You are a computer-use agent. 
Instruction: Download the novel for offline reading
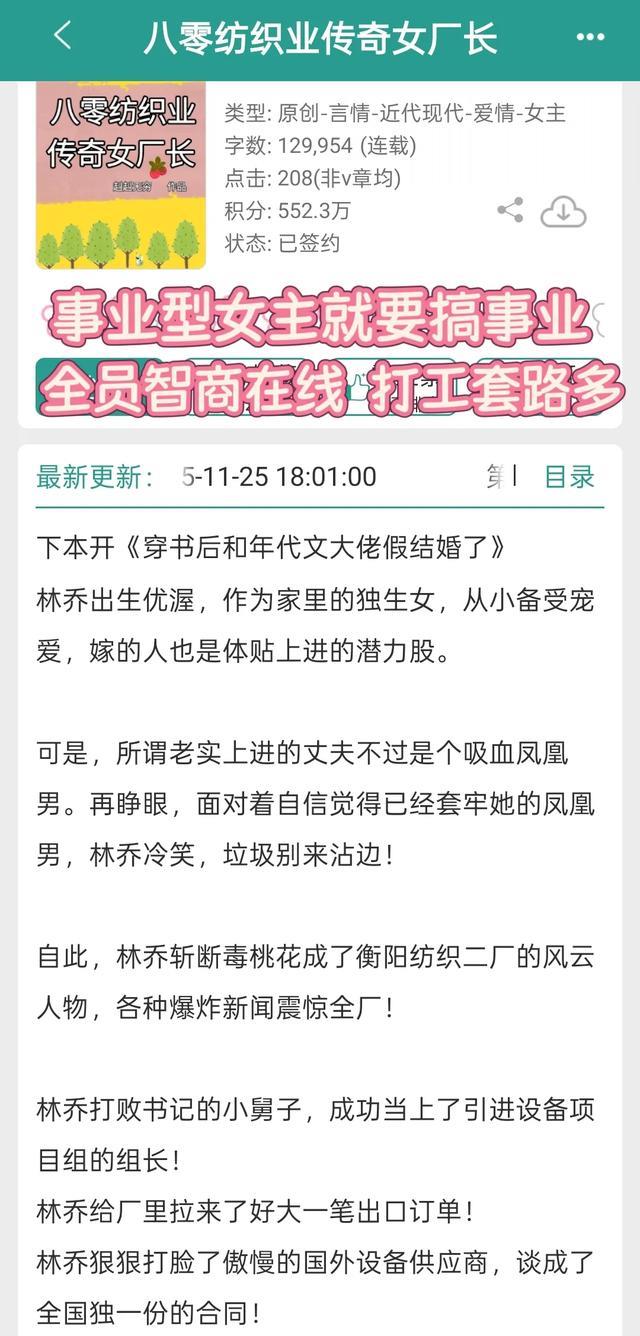[563, 212]
